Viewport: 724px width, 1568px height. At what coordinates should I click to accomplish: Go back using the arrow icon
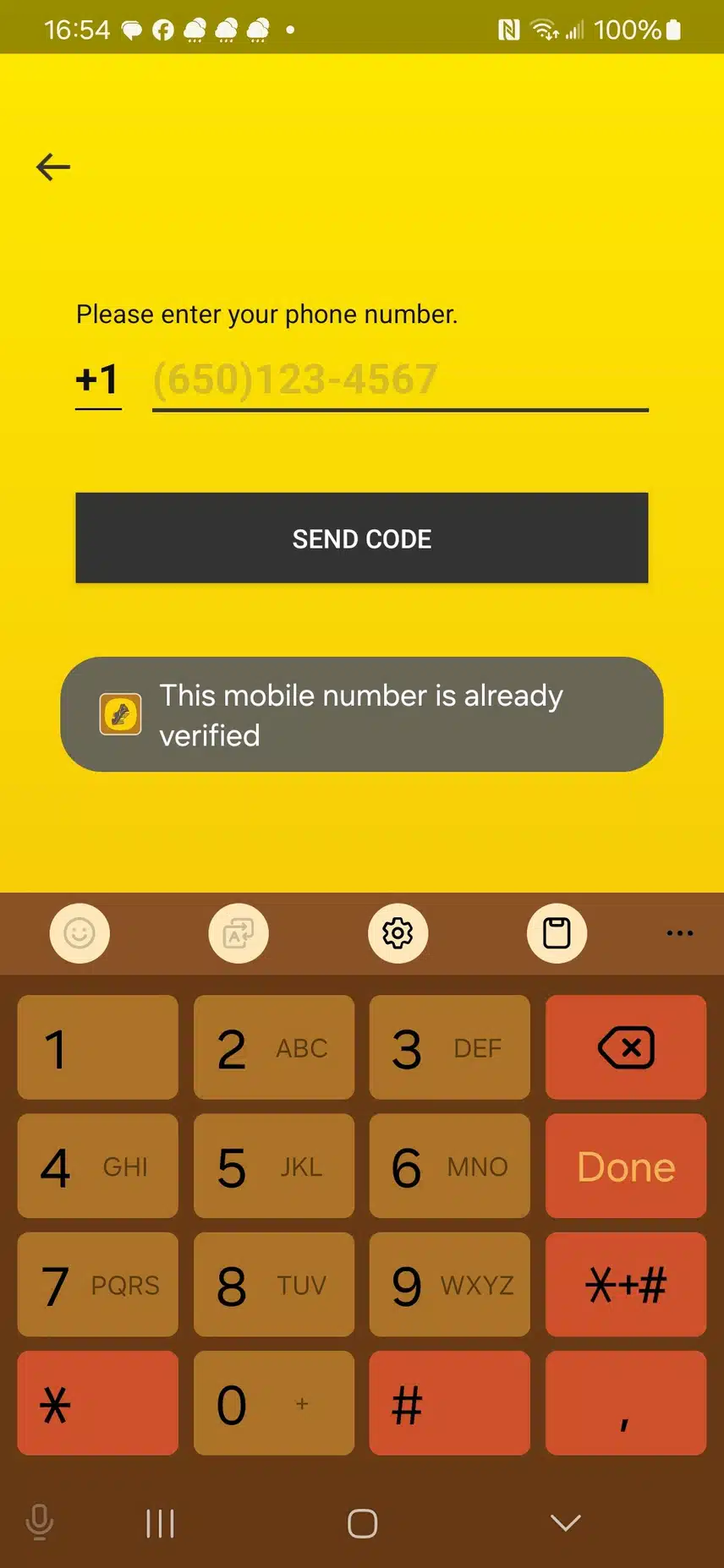point(52,167)
